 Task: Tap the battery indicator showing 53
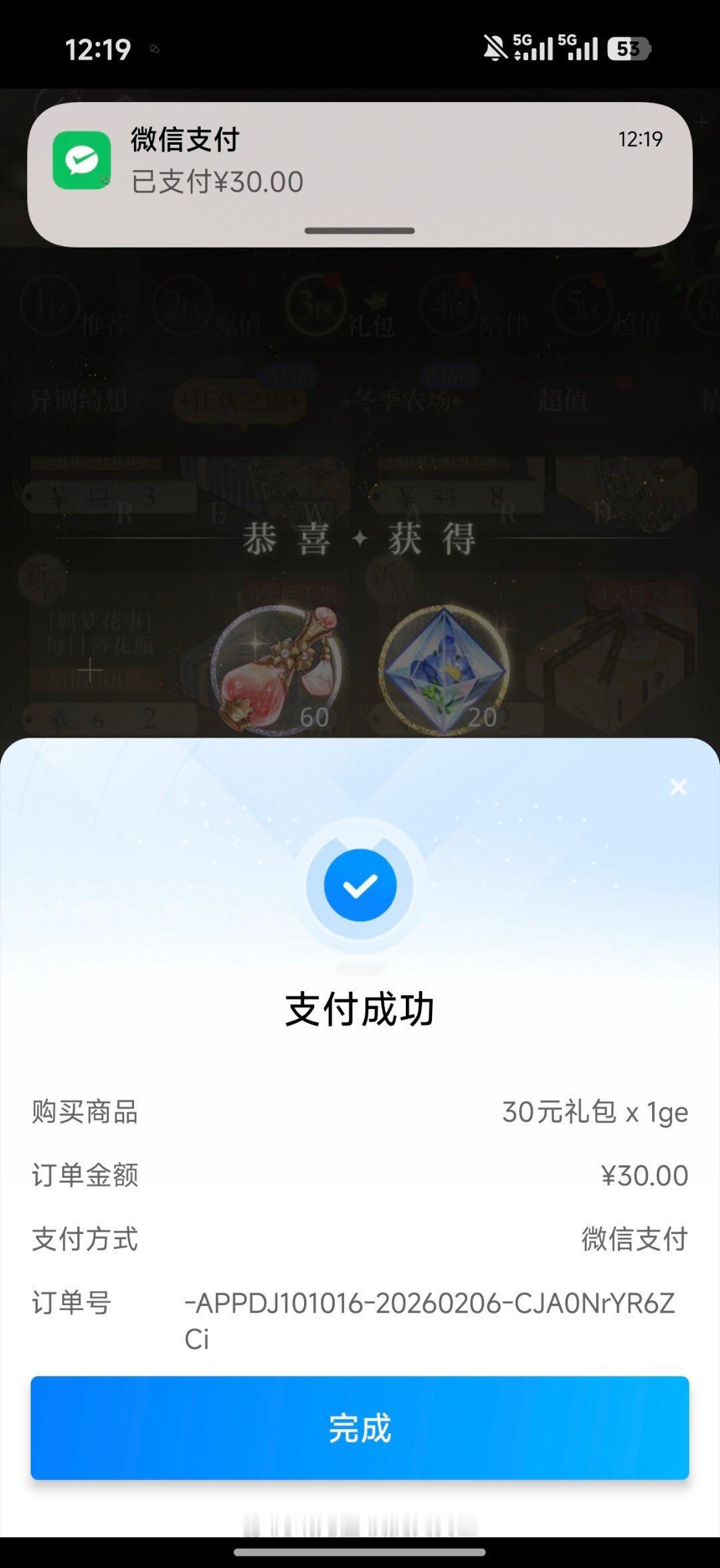[x=629, y=48]
